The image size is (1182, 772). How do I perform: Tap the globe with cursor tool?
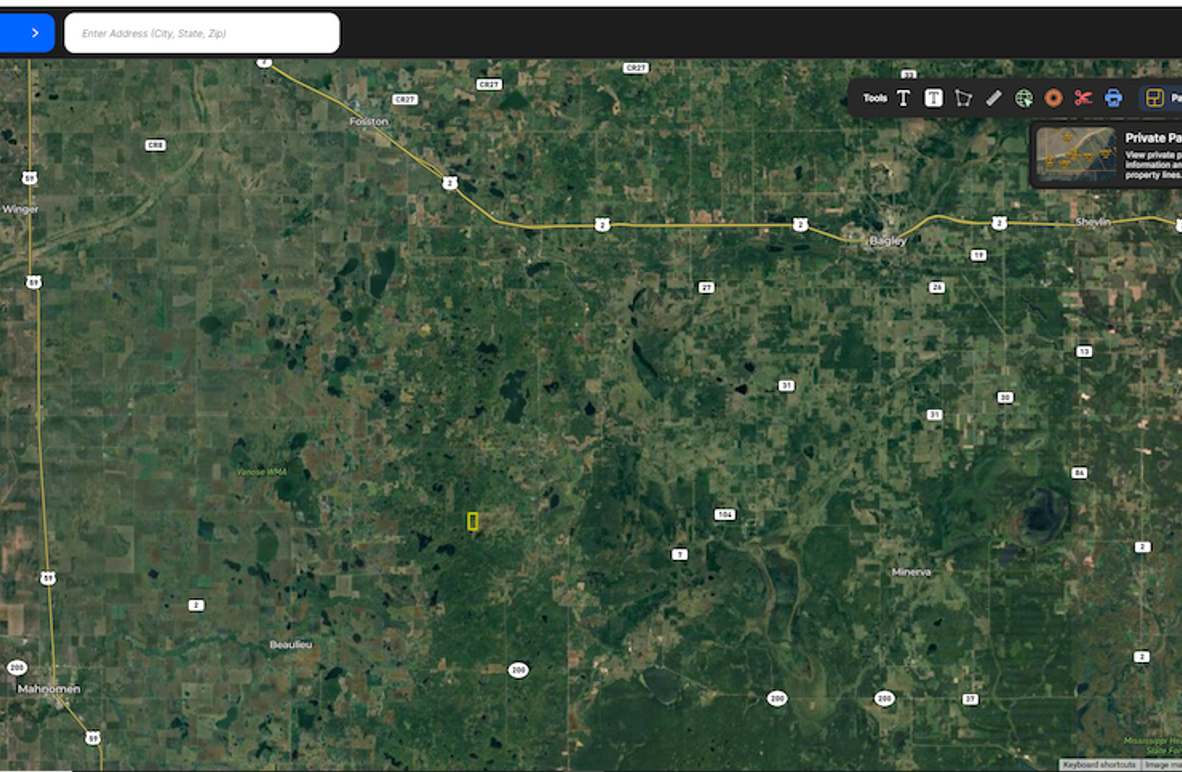(1023, 98)
